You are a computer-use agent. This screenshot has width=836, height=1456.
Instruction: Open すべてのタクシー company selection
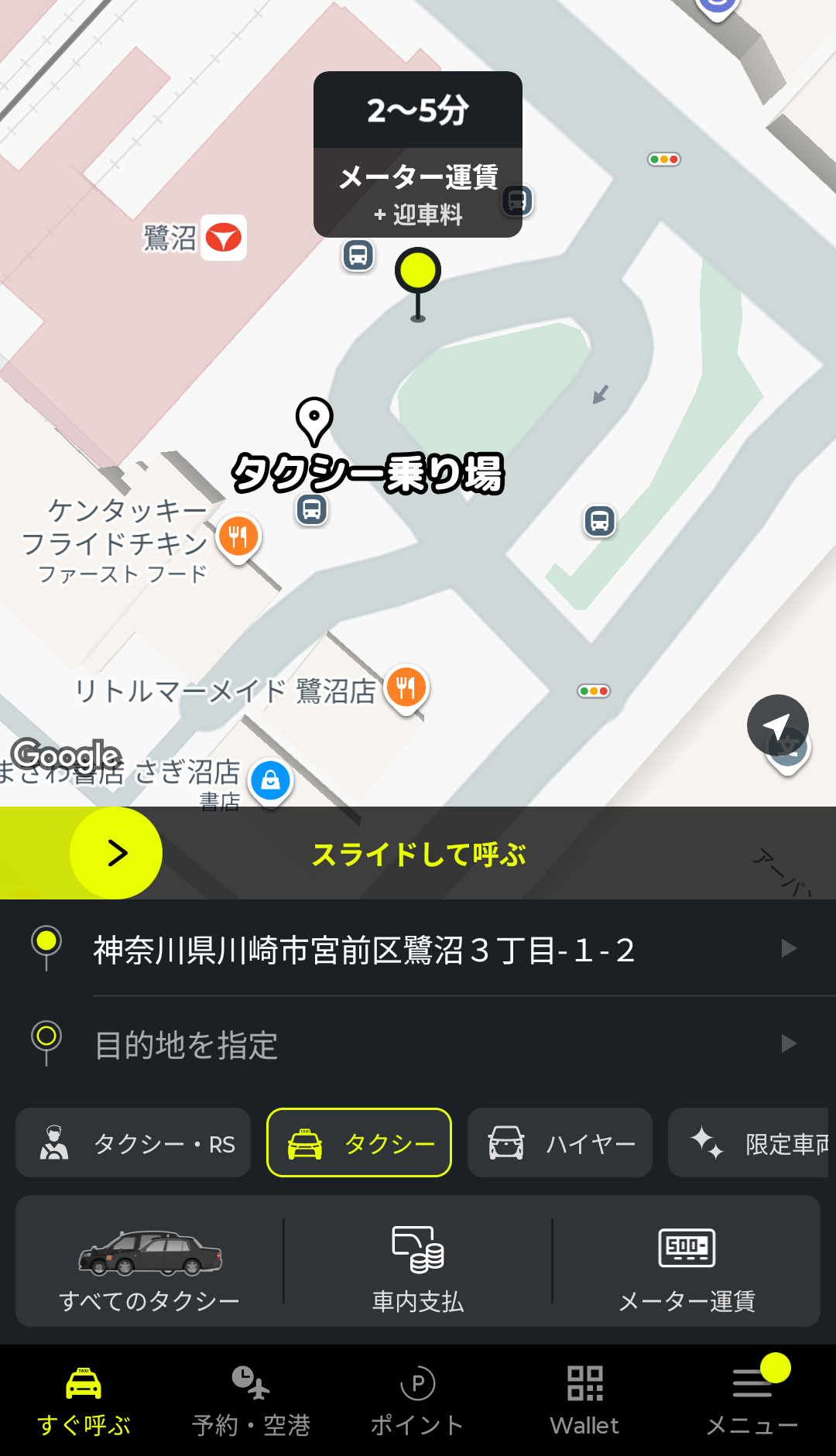[149, 1262]
